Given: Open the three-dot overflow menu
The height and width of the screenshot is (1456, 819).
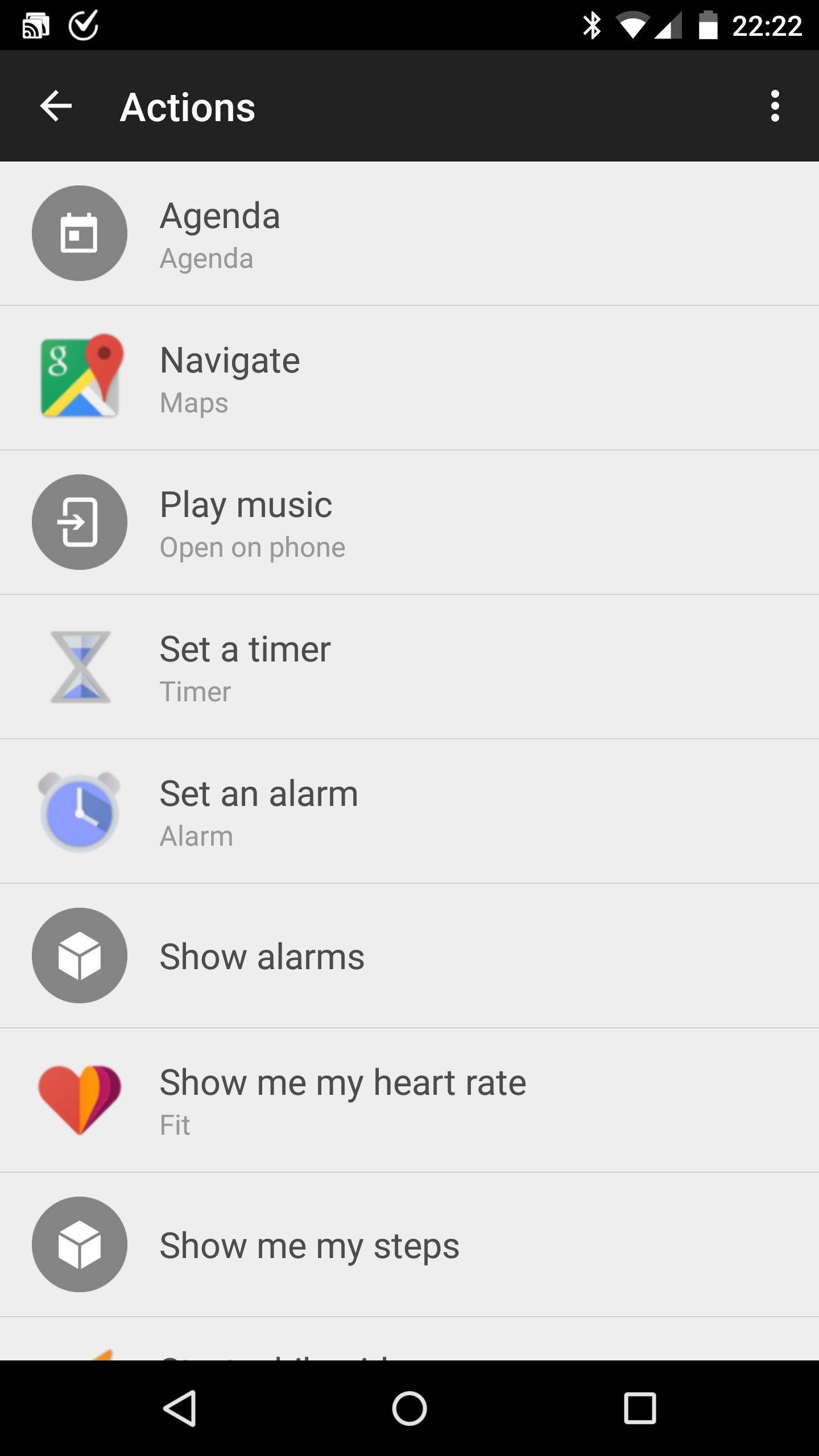Looking at the screenshot, I should [x=776, y=106].
